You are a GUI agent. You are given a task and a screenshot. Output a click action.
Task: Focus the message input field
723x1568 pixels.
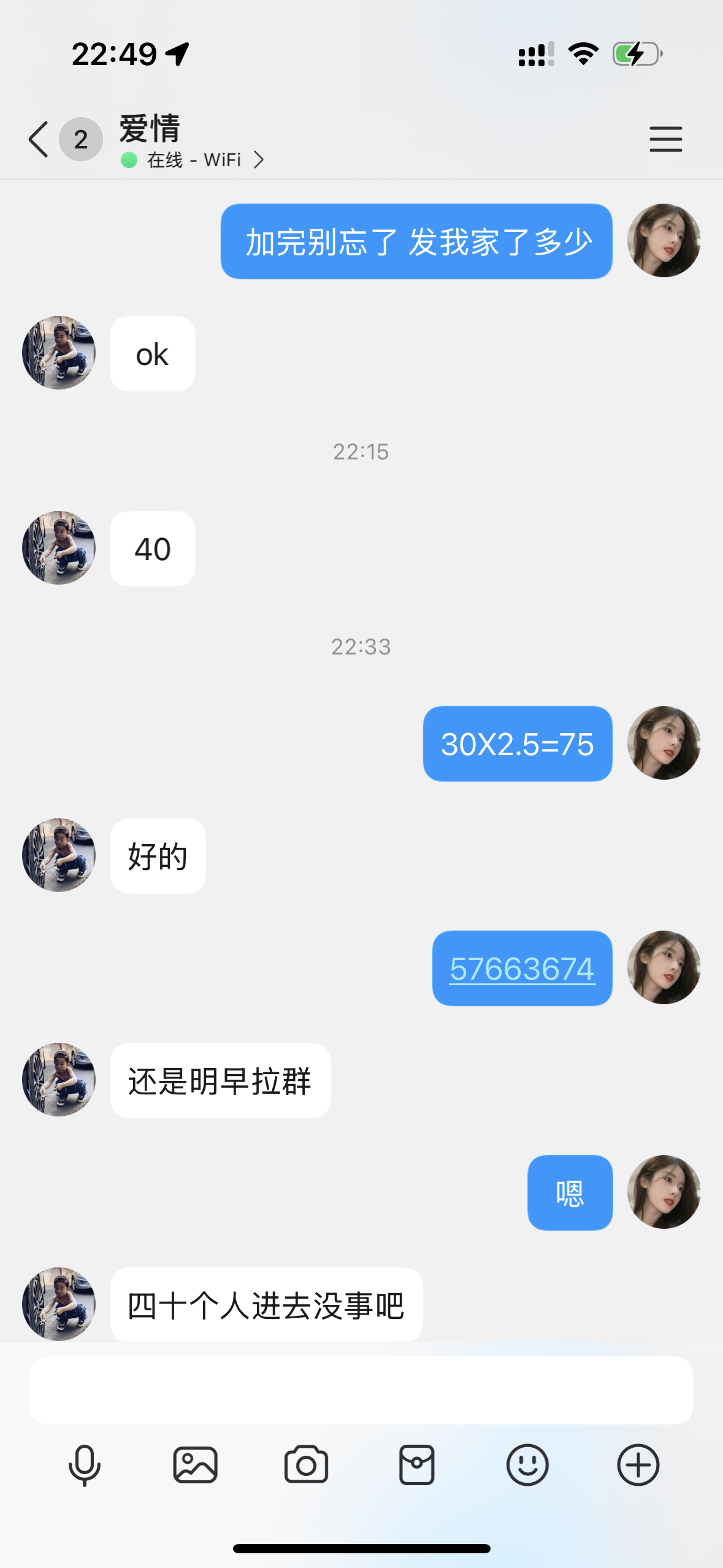coord(361,1389)
